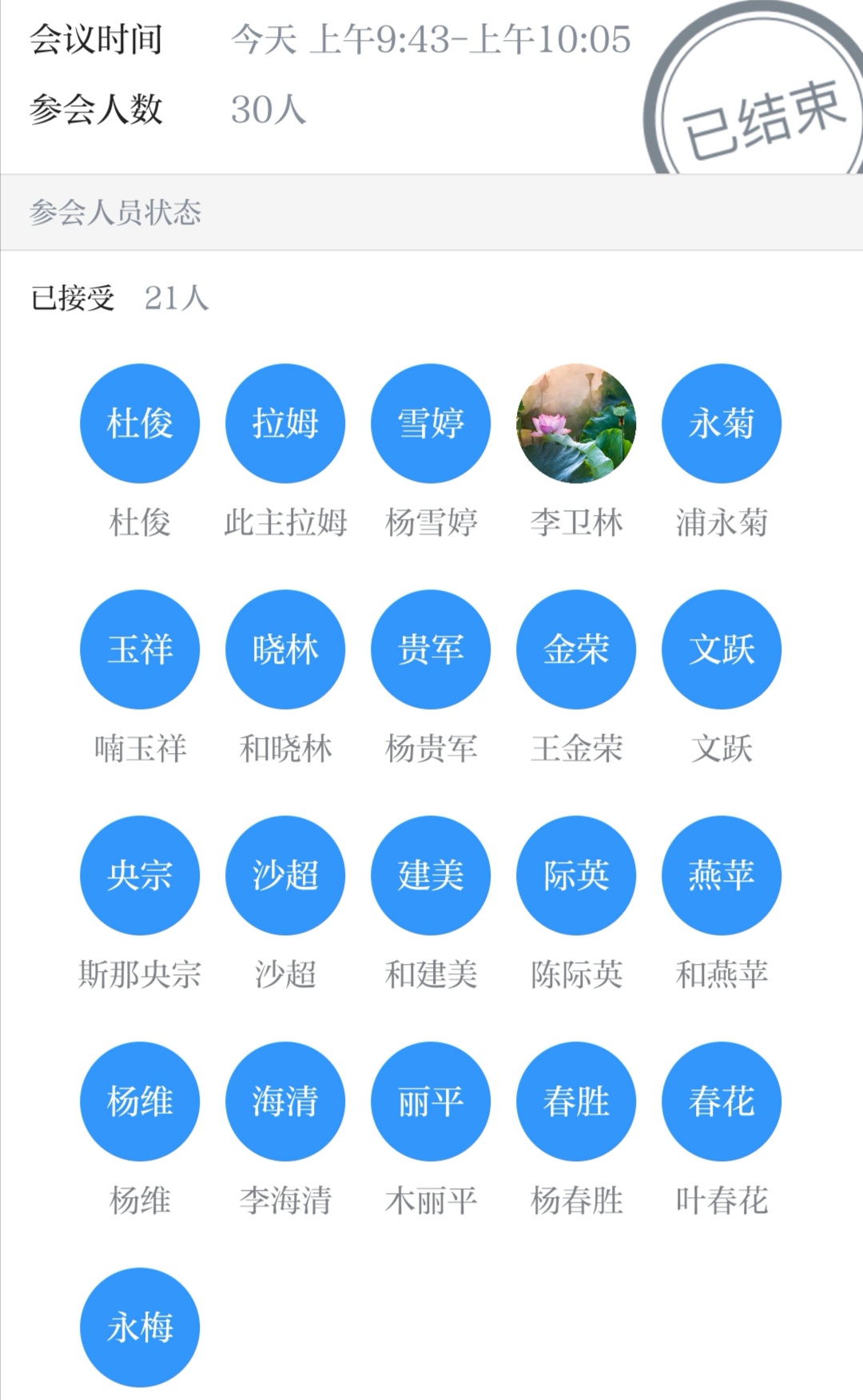Tap 和晓林's avatar
The height and width of the screenshot is (1400, 863).
(x=285, y=649)
